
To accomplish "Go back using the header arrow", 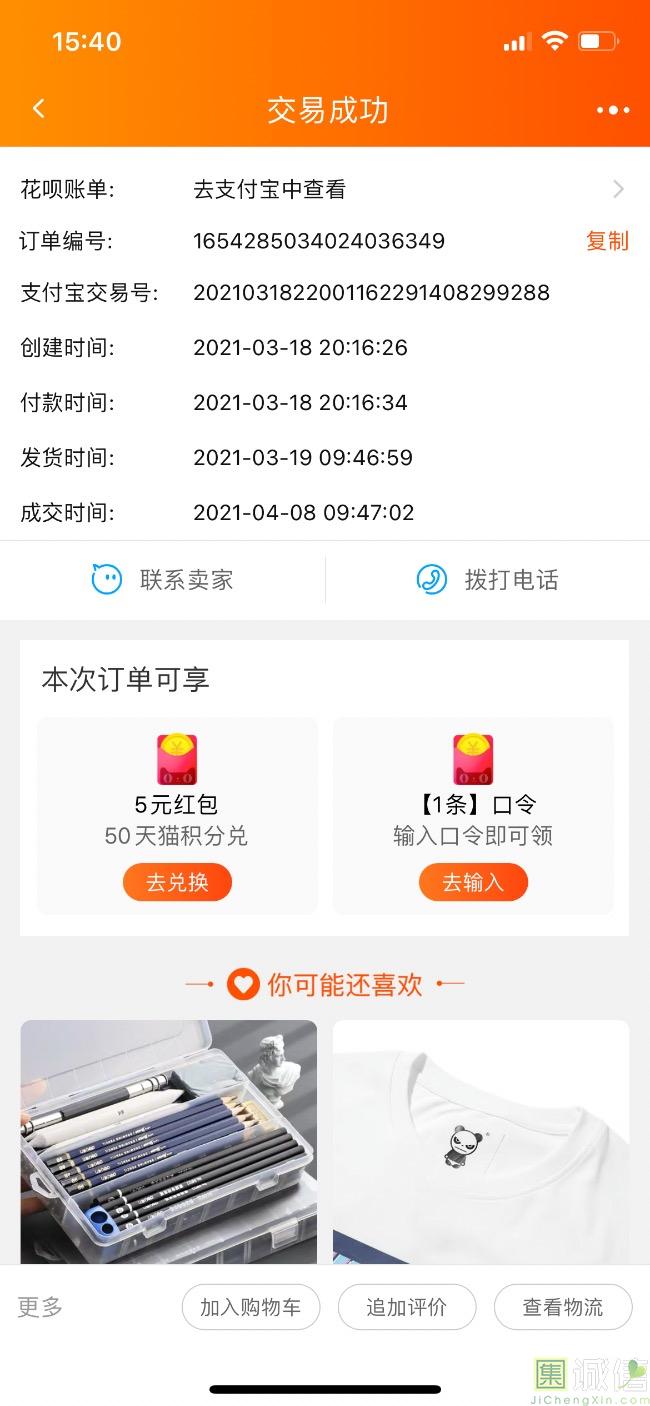I will (39, 109).
